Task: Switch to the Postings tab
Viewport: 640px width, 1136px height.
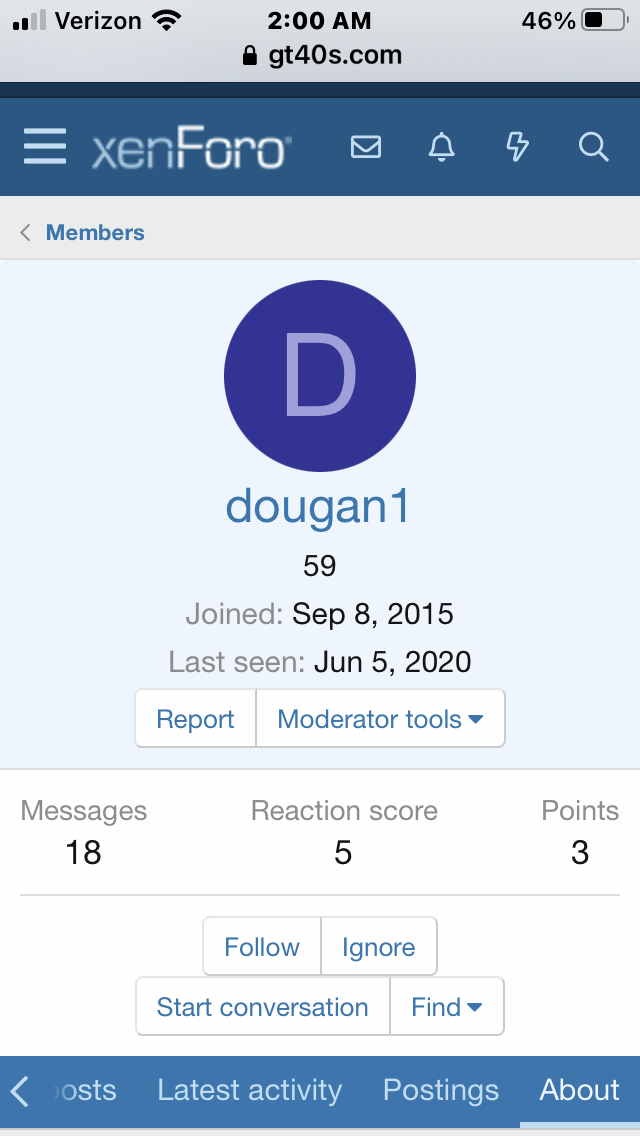Action: 441,1090
